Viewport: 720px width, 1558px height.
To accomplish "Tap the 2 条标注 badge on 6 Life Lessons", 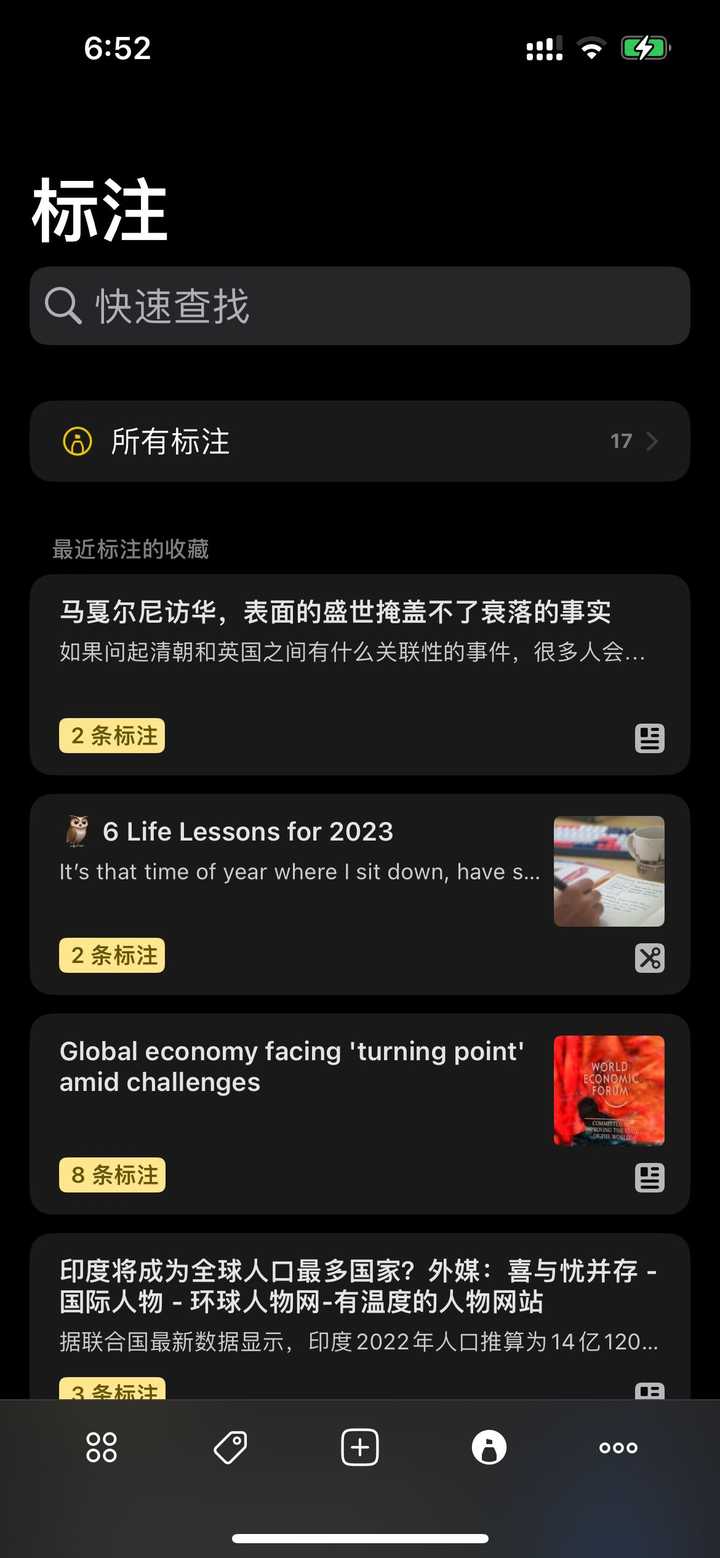I will coord(111,955).
